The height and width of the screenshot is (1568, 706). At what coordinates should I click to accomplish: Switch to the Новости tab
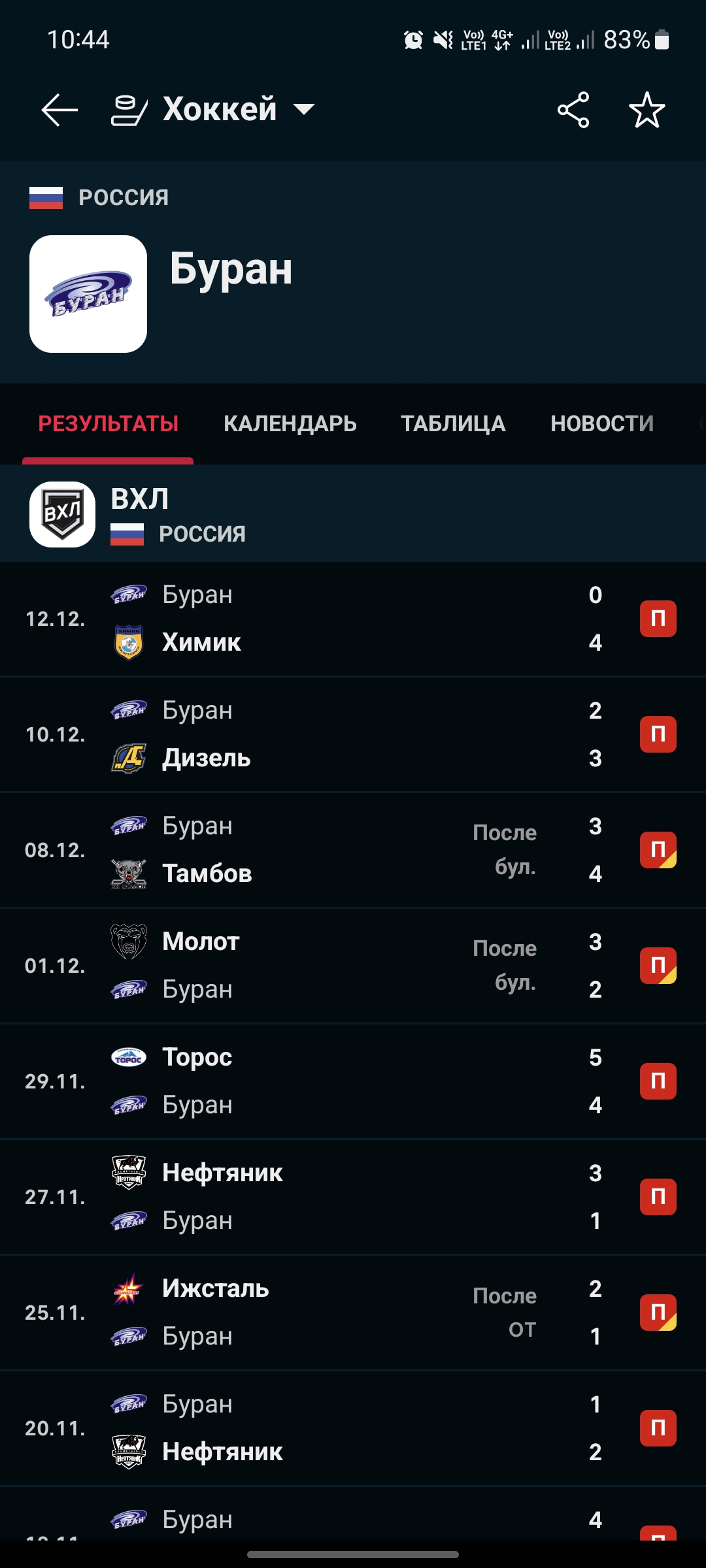click(601, 423)
